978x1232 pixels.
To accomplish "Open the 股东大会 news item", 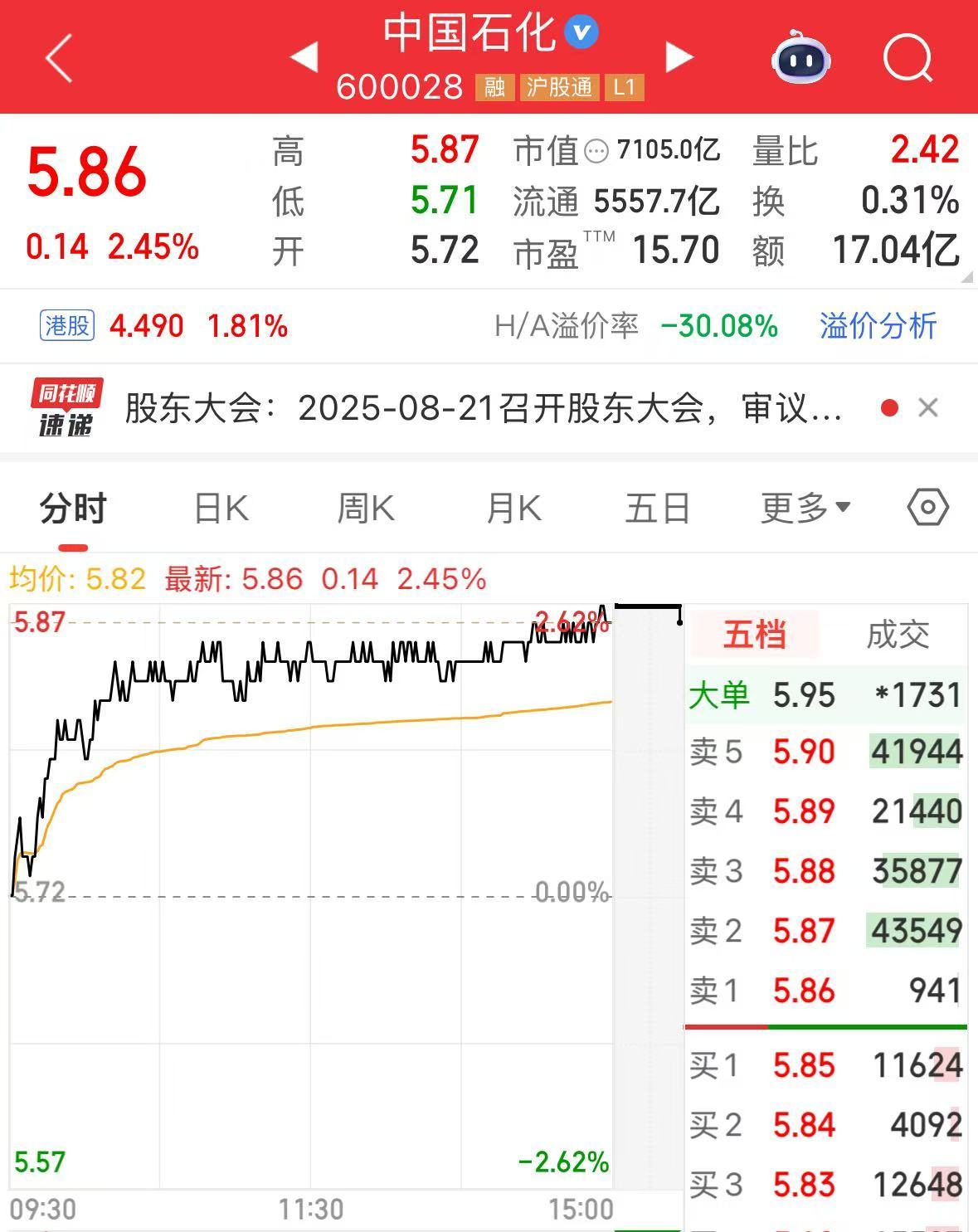I will [483, 408].
